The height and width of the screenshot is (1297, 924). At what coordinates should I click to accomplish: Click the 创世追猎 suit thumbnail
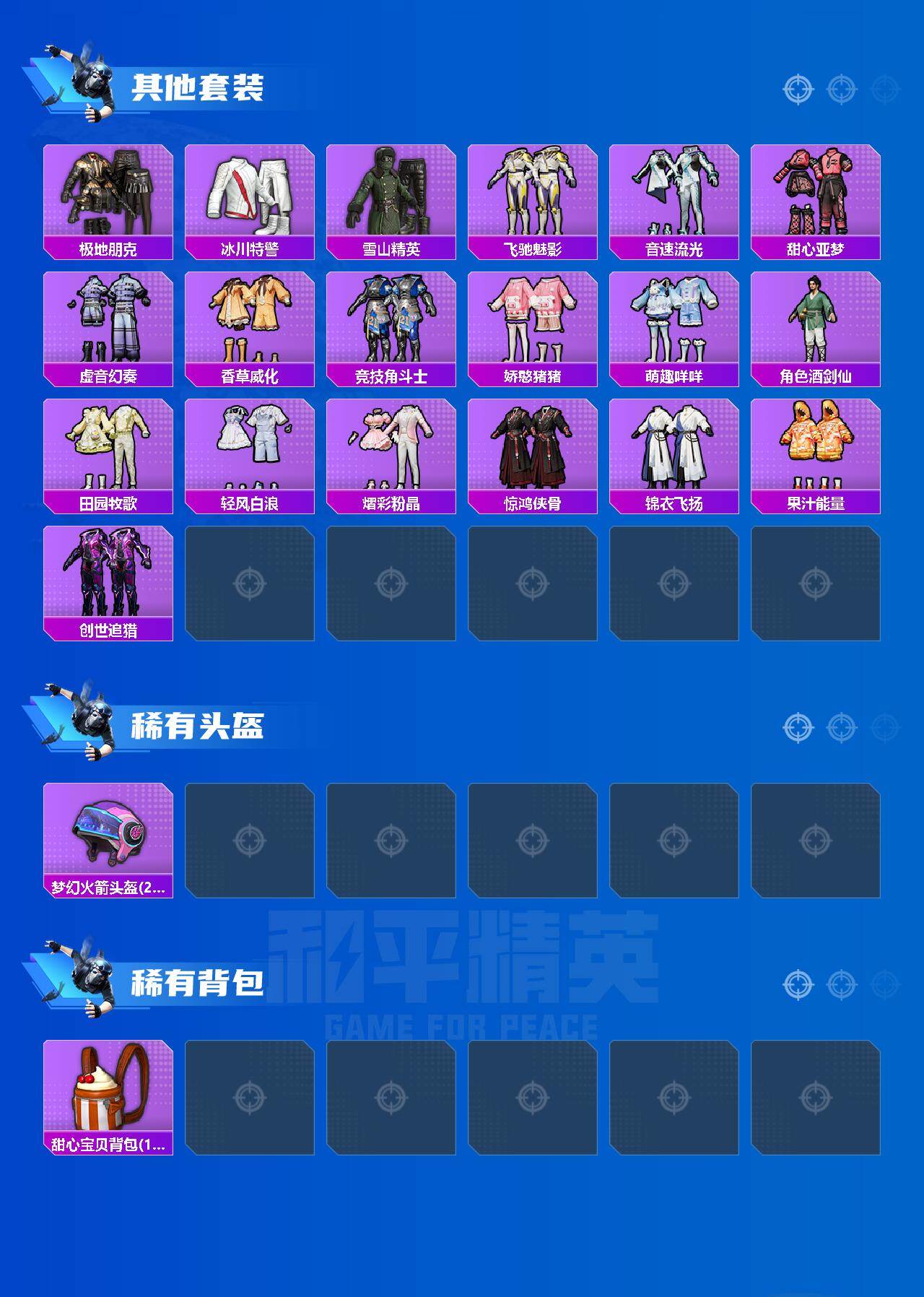[108, 574]
